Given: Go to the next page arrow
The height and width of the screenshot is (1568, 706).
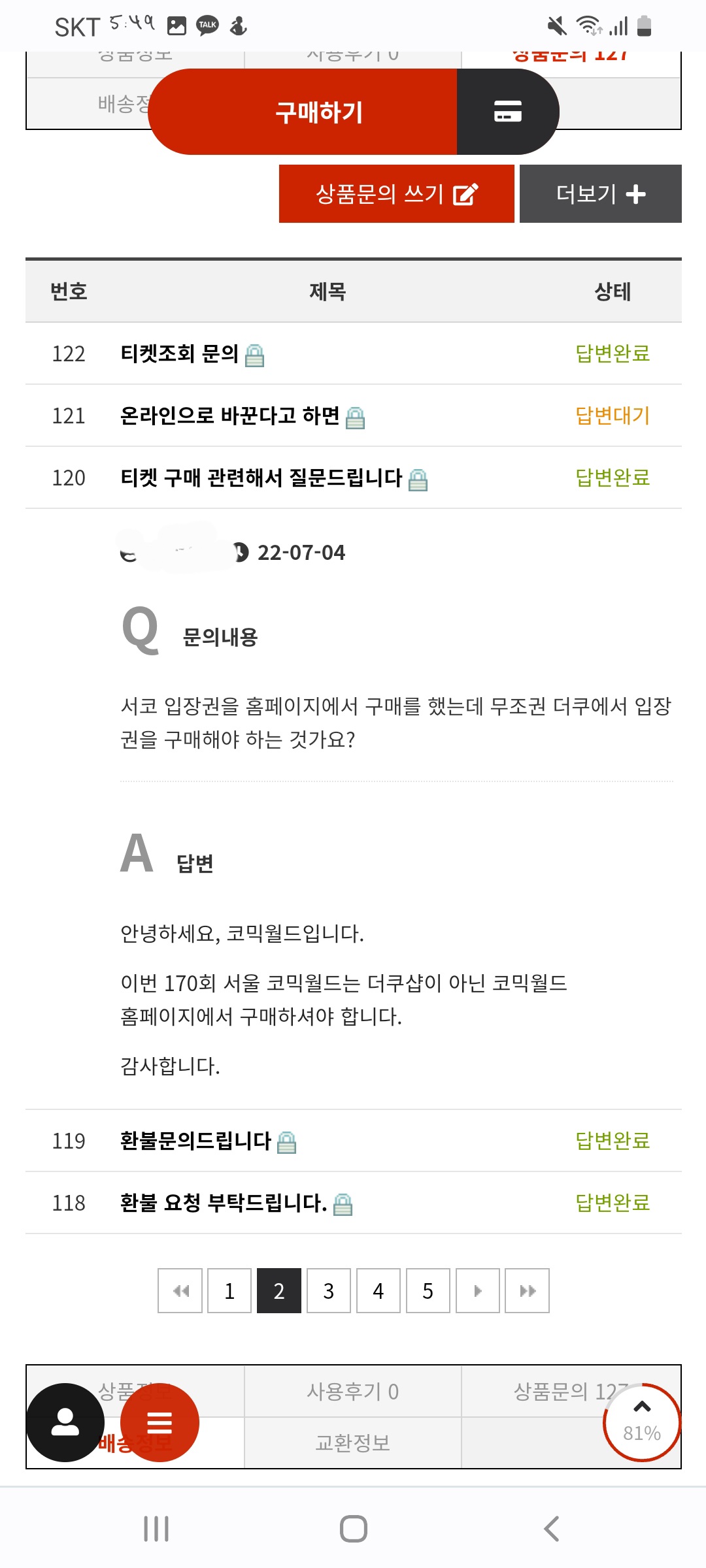Looking at the screenshot, I should (x=478, y=1290).
